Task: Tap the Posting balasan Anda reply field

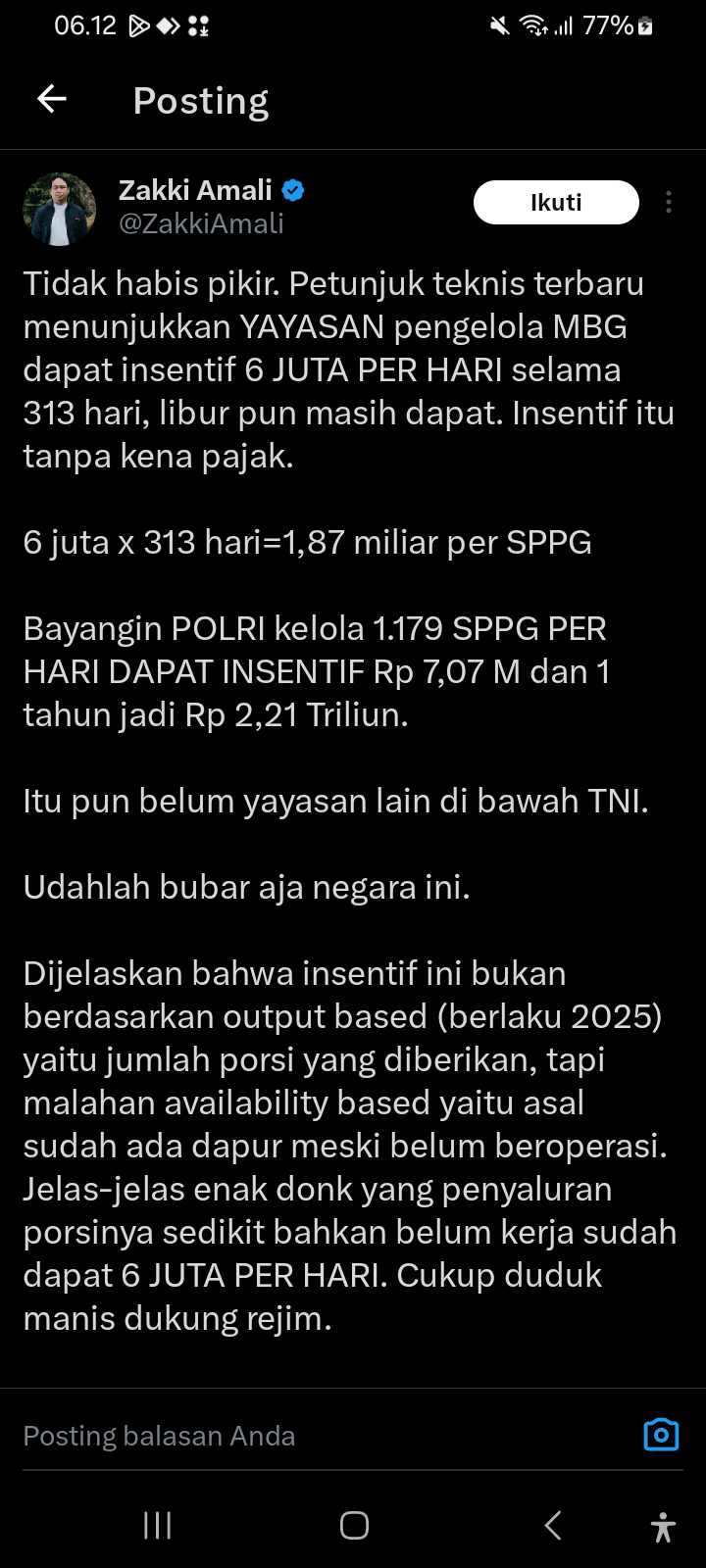Action: tap(294, 1436)
